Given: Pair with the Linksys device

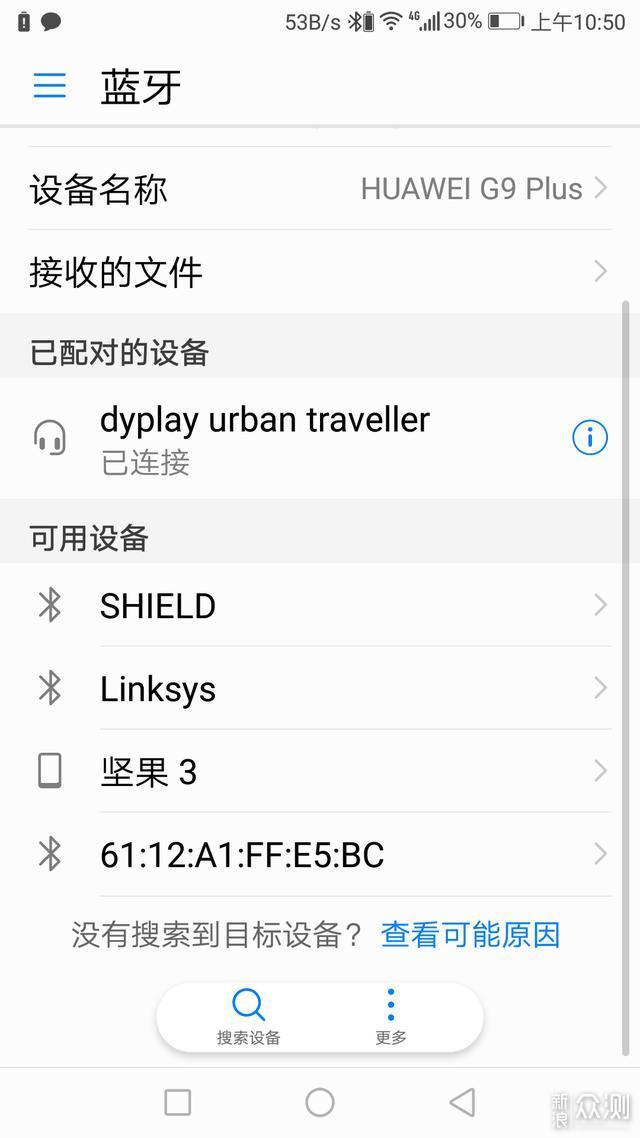Looking at the screenshot, I should pyautogui.click(x=320, y=688).
